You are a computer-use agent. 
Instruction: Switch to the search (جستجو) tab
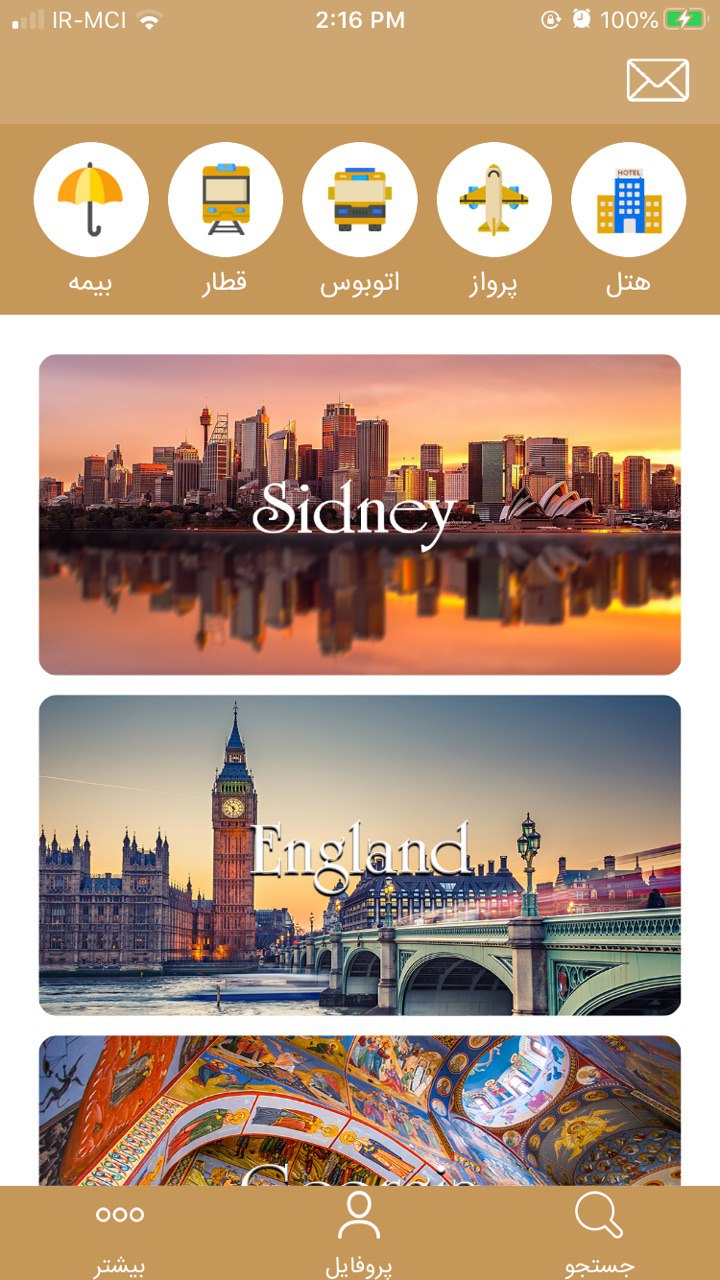tap(599, 1234)
